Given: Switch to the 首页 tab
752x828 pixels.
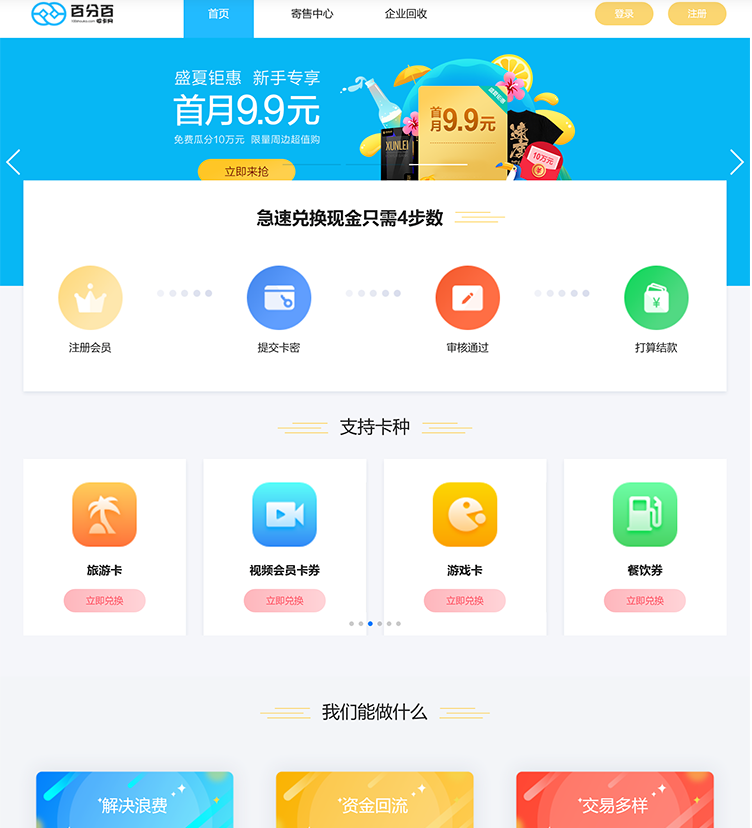Looking at the screenshot, I should click(x=218, y=14).
